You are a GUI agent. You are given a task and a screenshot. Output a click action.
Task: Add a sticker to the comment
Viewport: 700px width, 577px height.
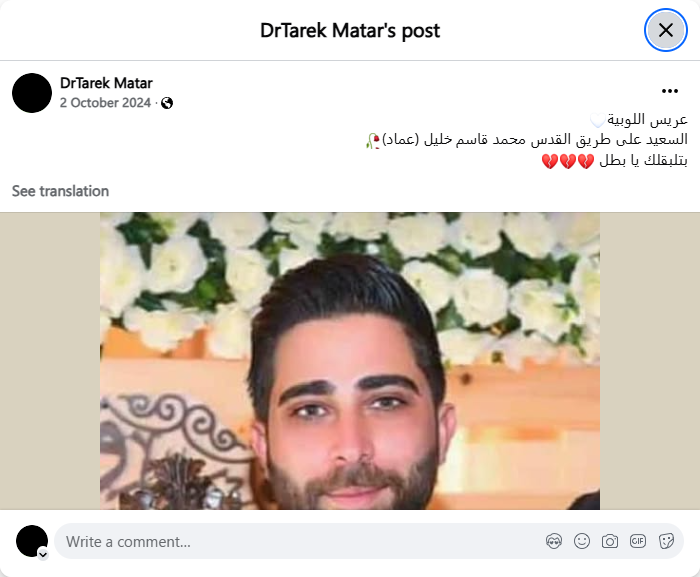click(x=666, y=542)
